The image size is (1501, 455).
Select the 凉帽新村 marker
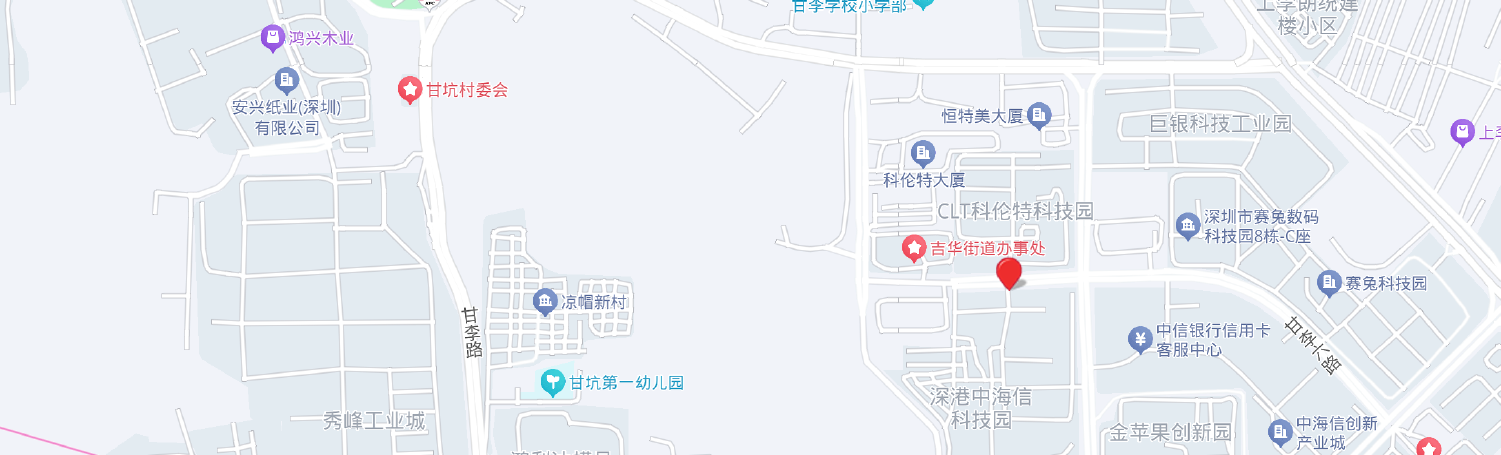coord(545,301)
